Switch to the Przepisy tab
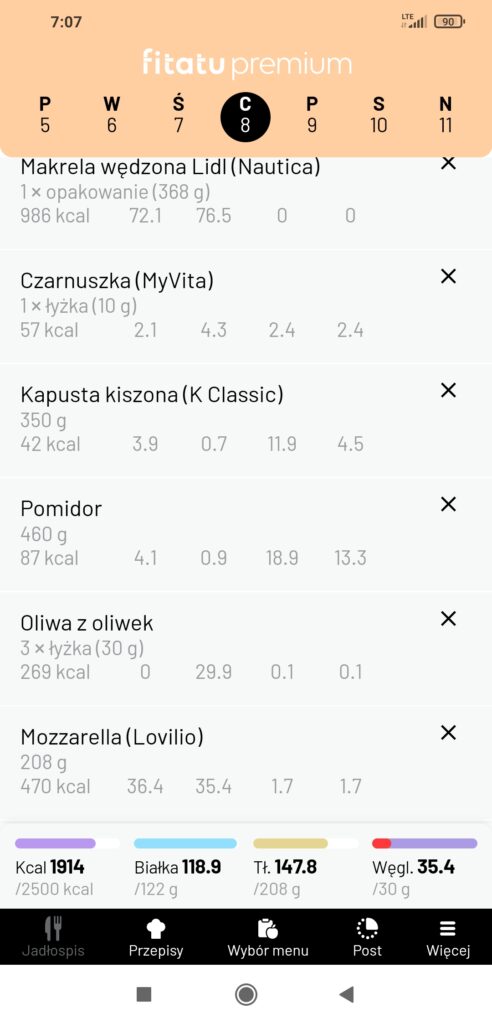The image size is (492, 1024). tap(156, 937)
